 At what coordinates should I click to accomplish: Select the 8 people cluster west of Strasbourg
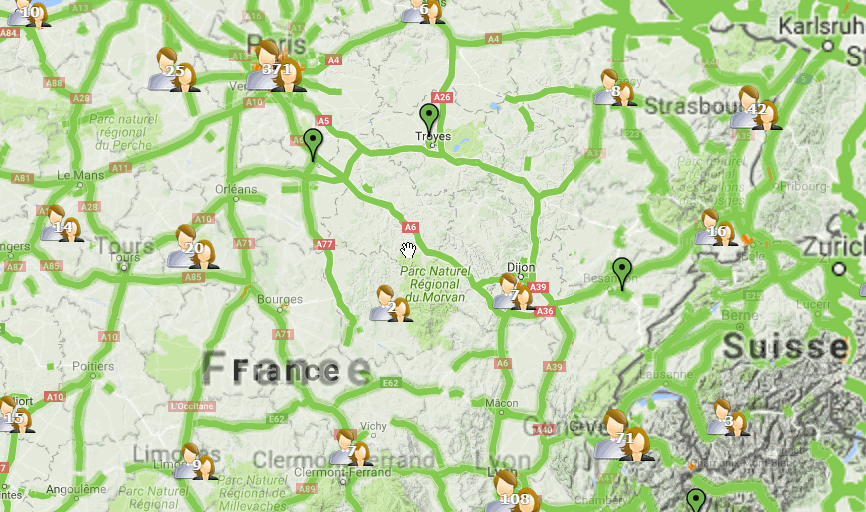(x=614, y=88)
